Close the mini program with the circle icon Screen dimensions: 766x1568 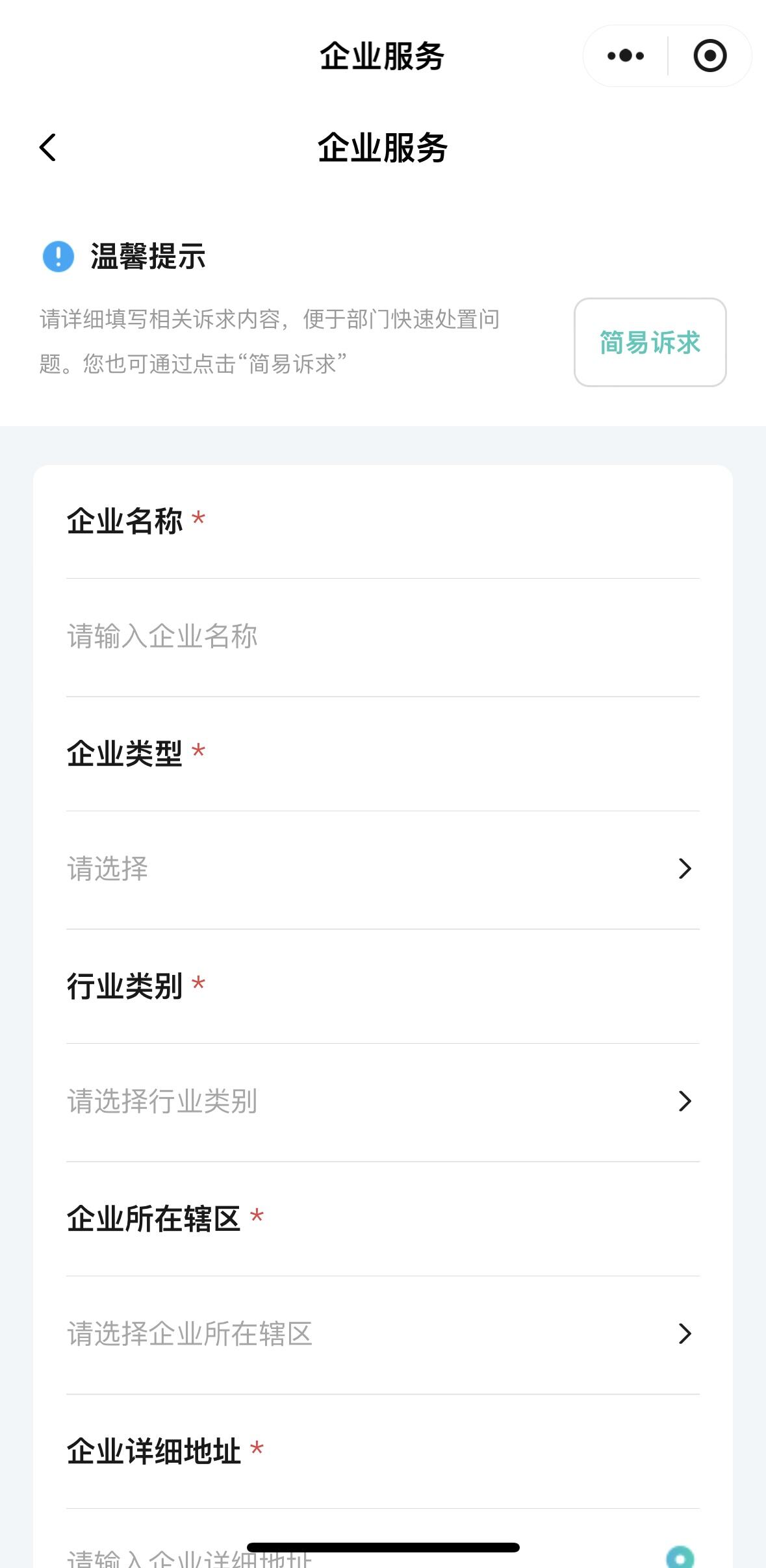coord(709,56)
